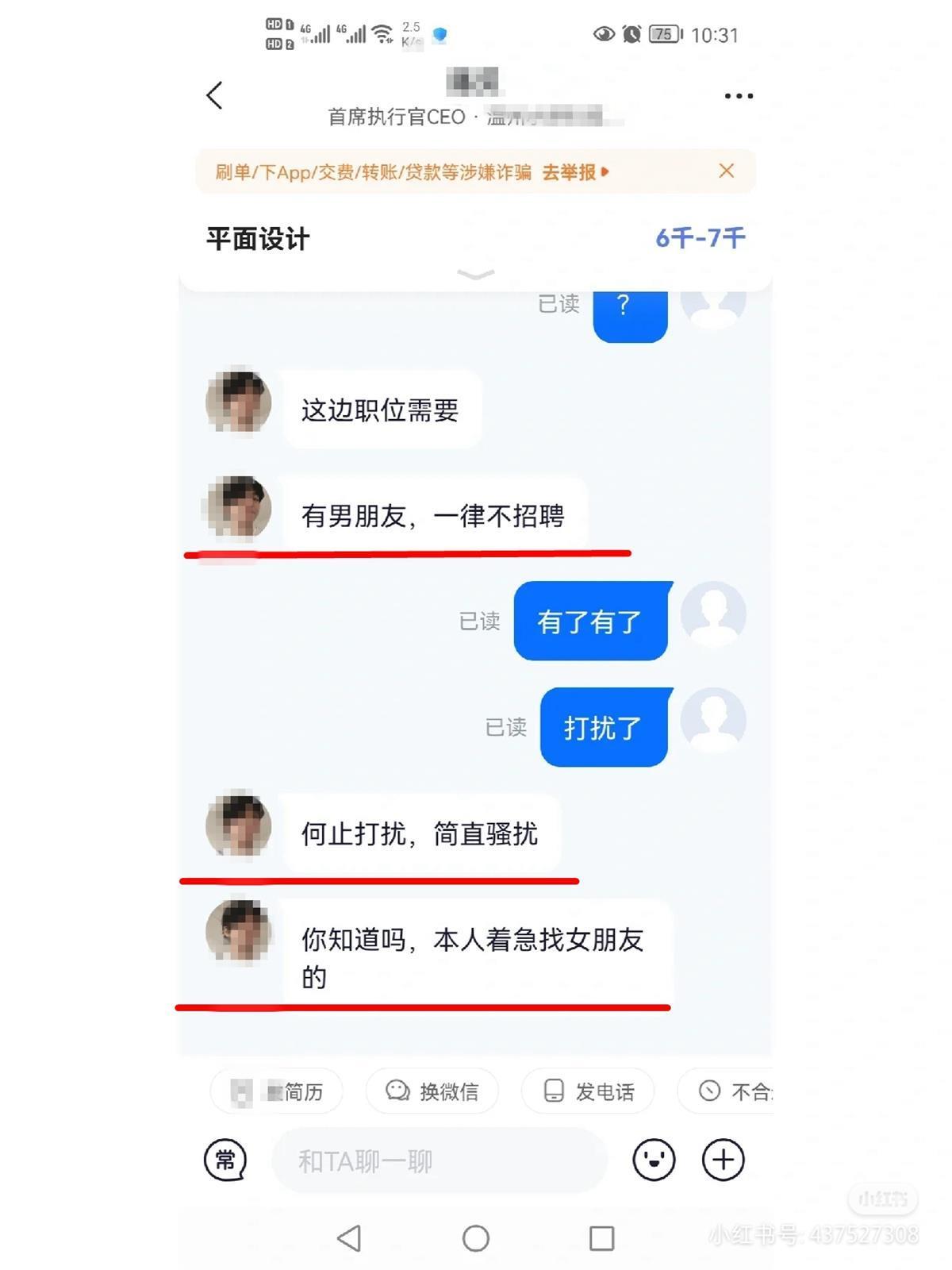Viewport: 952px width, 1270px height.
Task: Tap the 简历 send resume chip
Action: [x=277, y=1091]
